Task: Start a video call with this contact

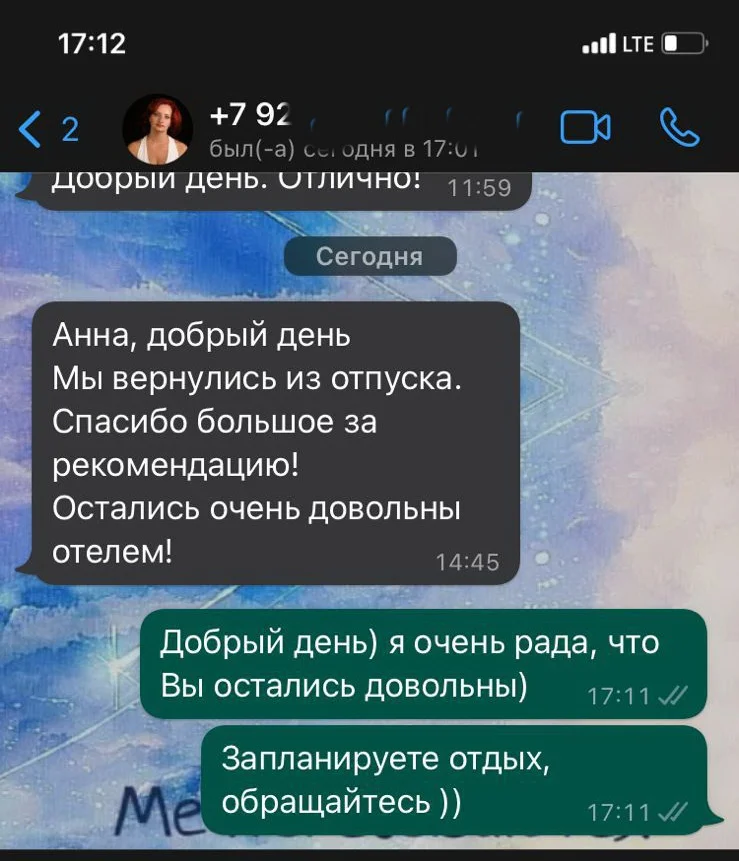Action: pyautogui.click(x=585, y=128)
